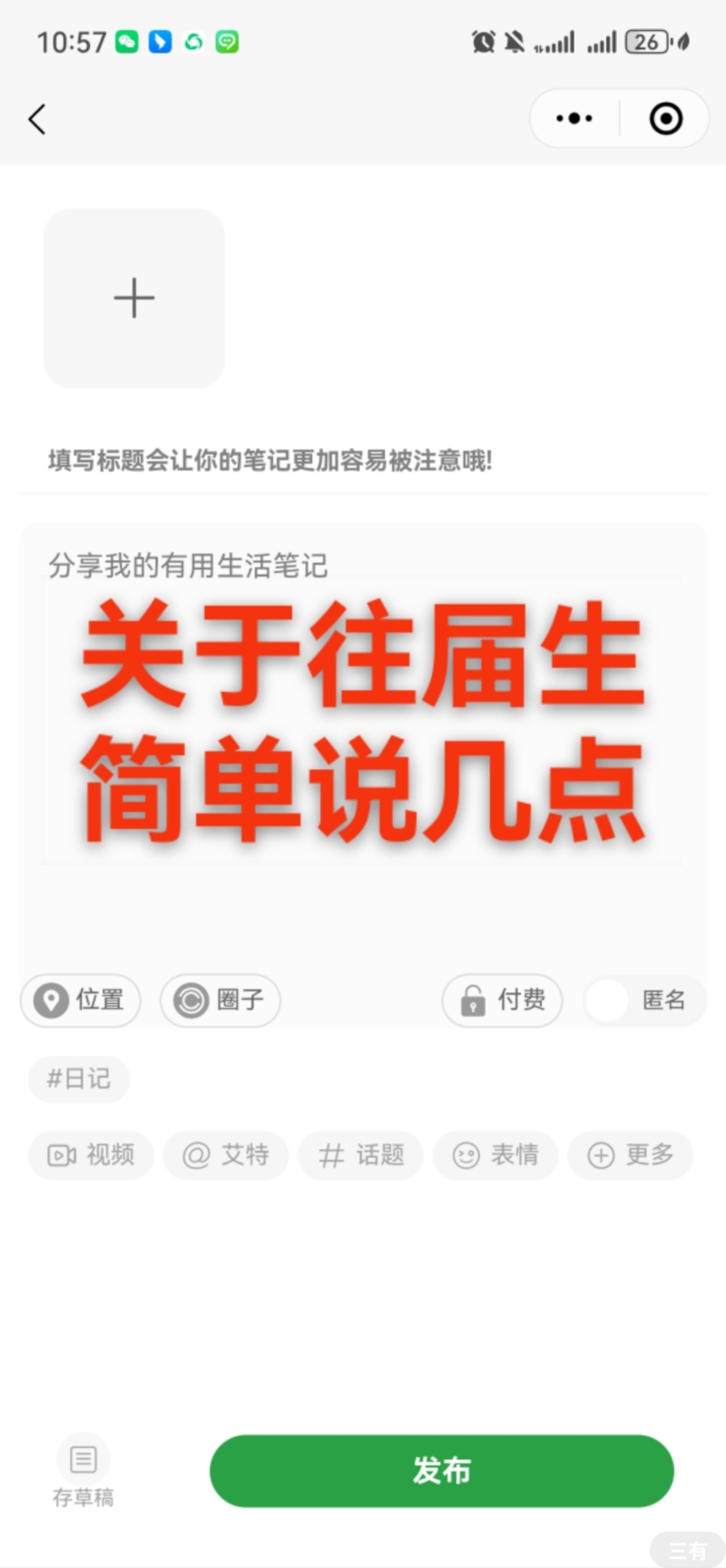The image size is (726, 1568).
Task: Save the note as draft 存草稿
Action: (x=83, y=1472)
